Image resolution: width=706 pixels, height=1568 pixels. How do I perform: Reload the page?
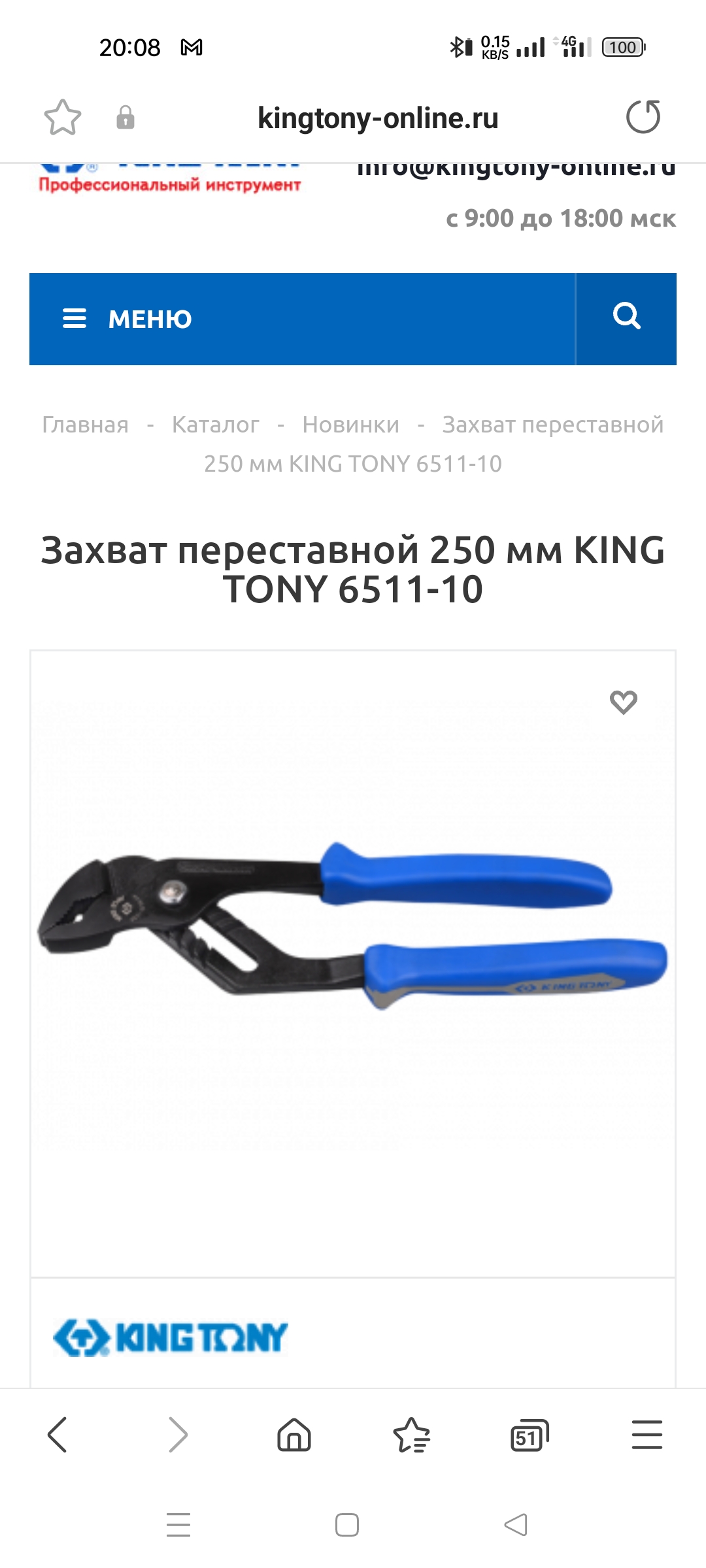pyautogui.click(x=643, y=117)
